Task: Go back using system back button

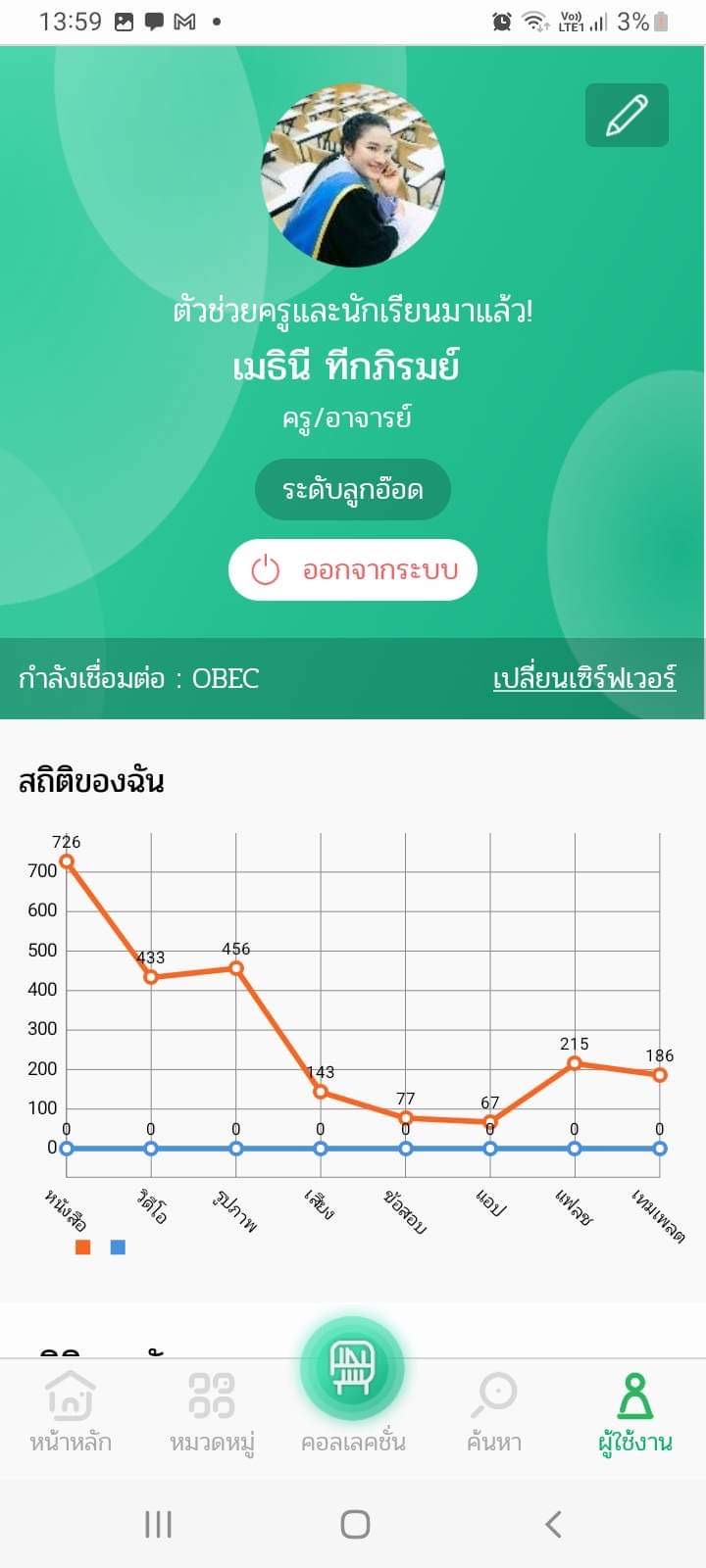Action: point(553,1524)
